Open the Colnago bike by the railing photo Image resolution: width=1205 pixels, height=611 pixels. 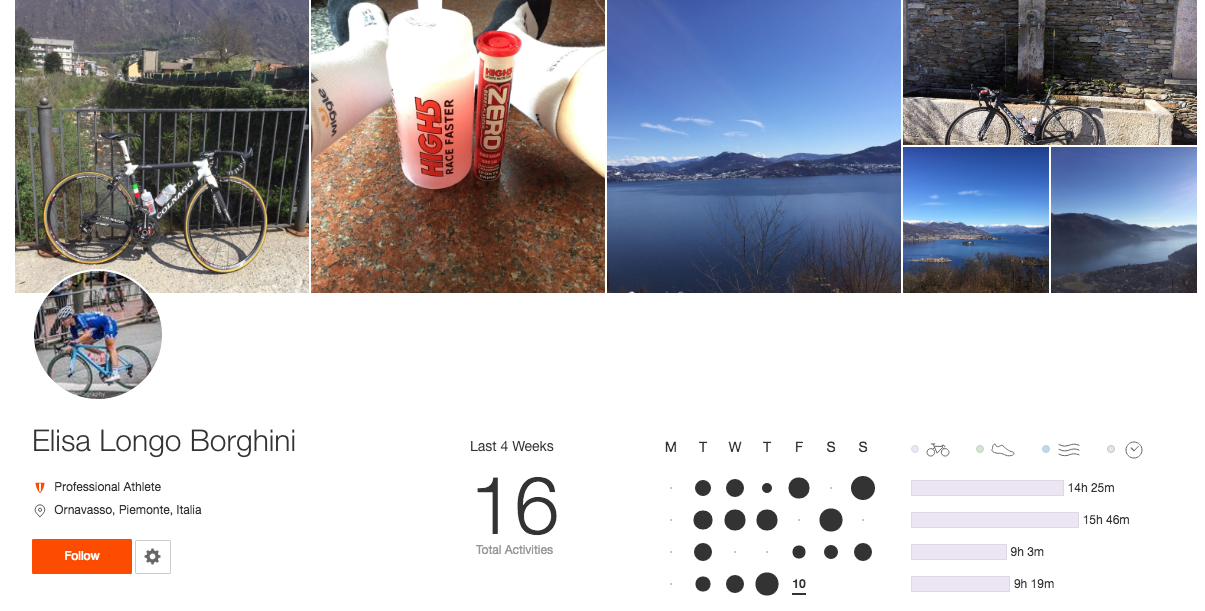click(x=162, y=146)
